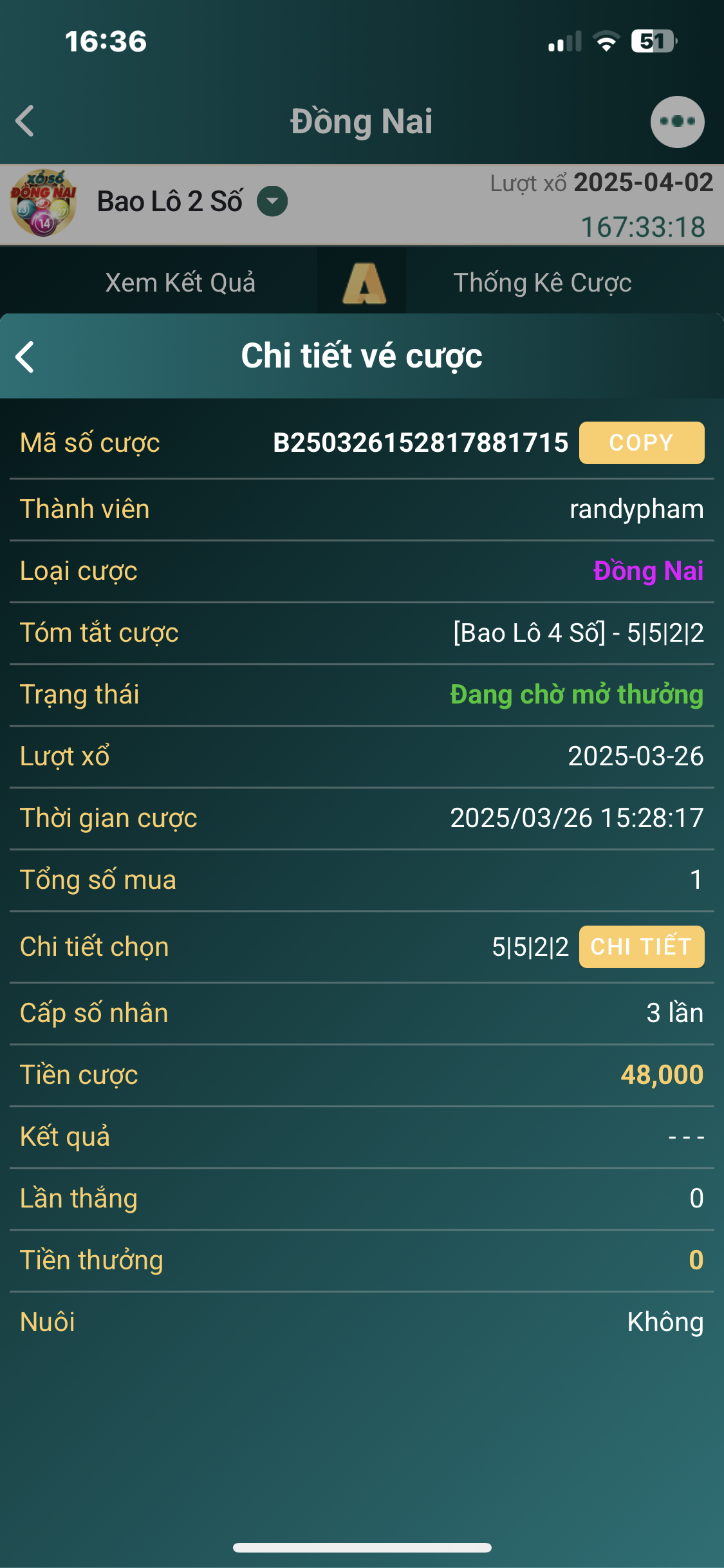Close the Chi tiết vé cược panel
Screen dimensions: 724x1568
tap(25, 357)
